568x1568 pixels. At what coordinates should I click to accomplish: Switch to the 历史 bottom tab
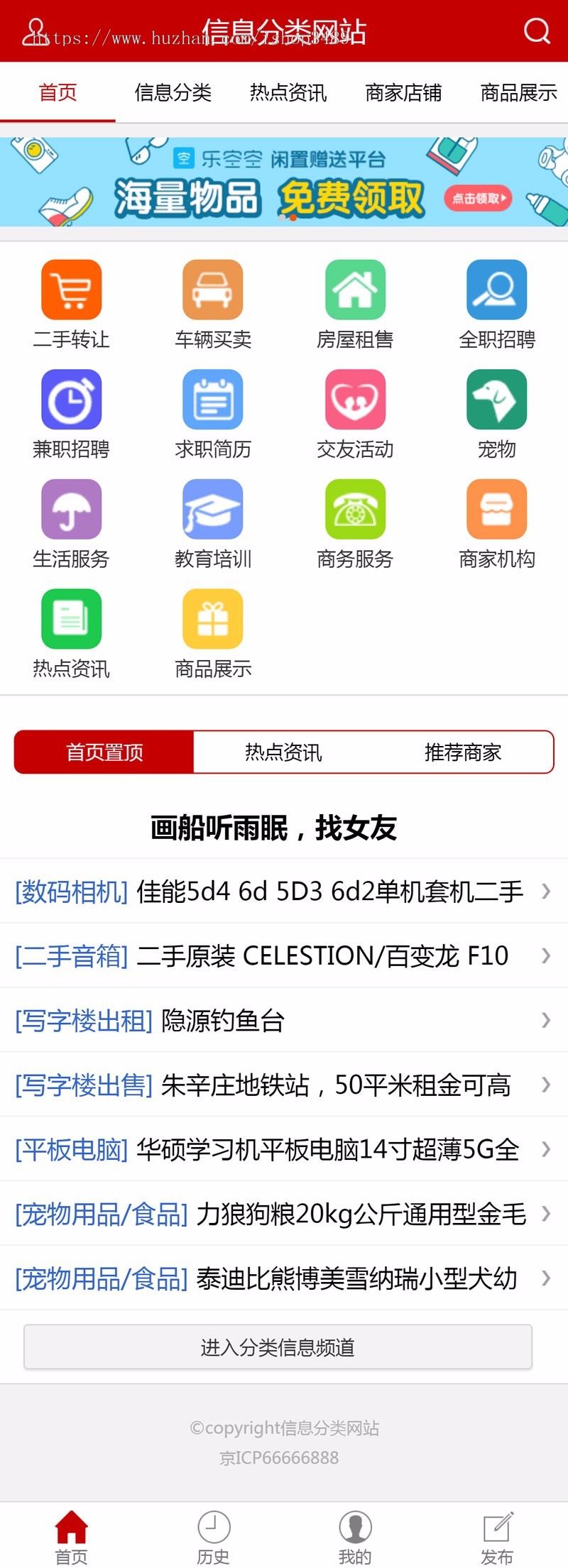[x=213, y=1537]
